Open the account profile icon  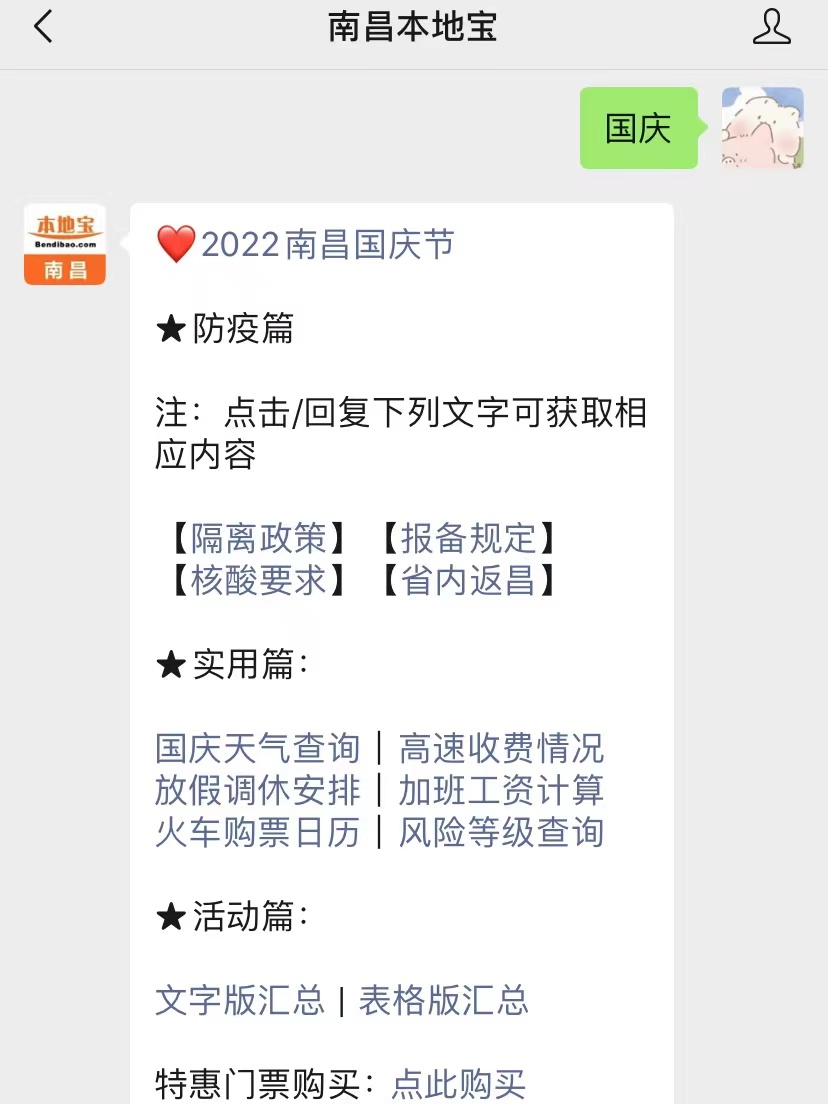tap(771, 27)
